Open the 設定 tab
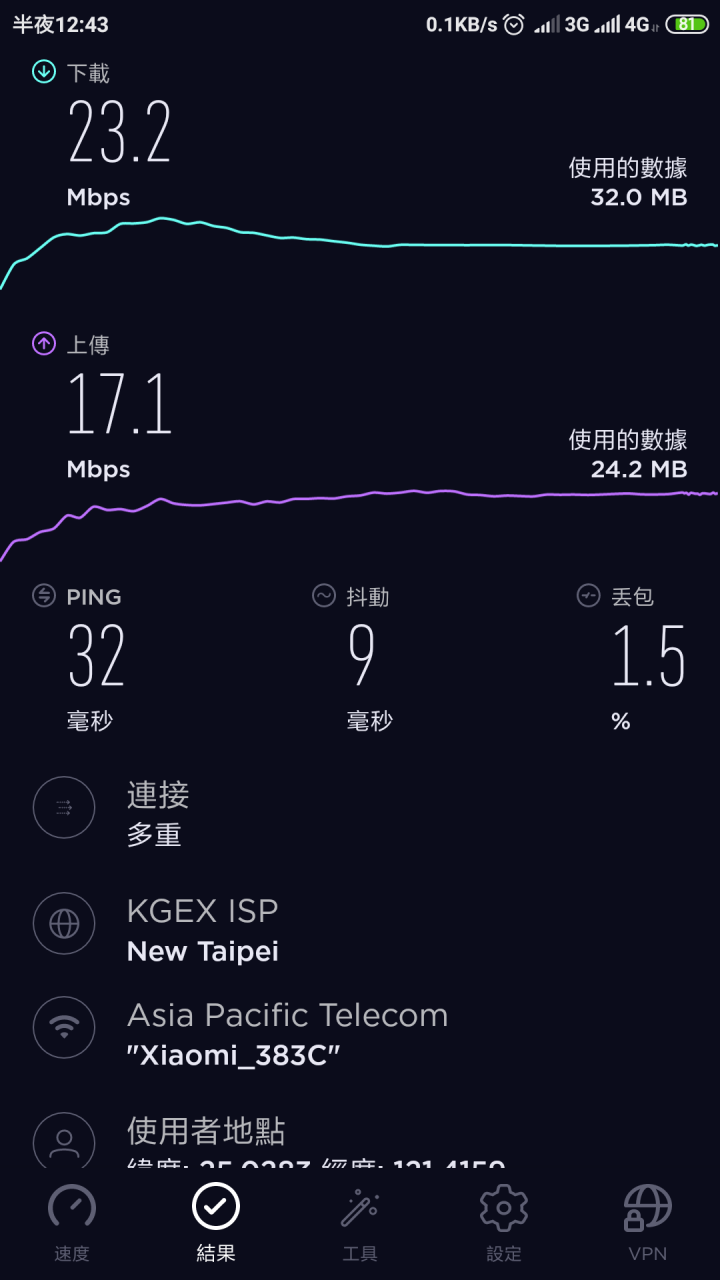 click(504, 1222)
